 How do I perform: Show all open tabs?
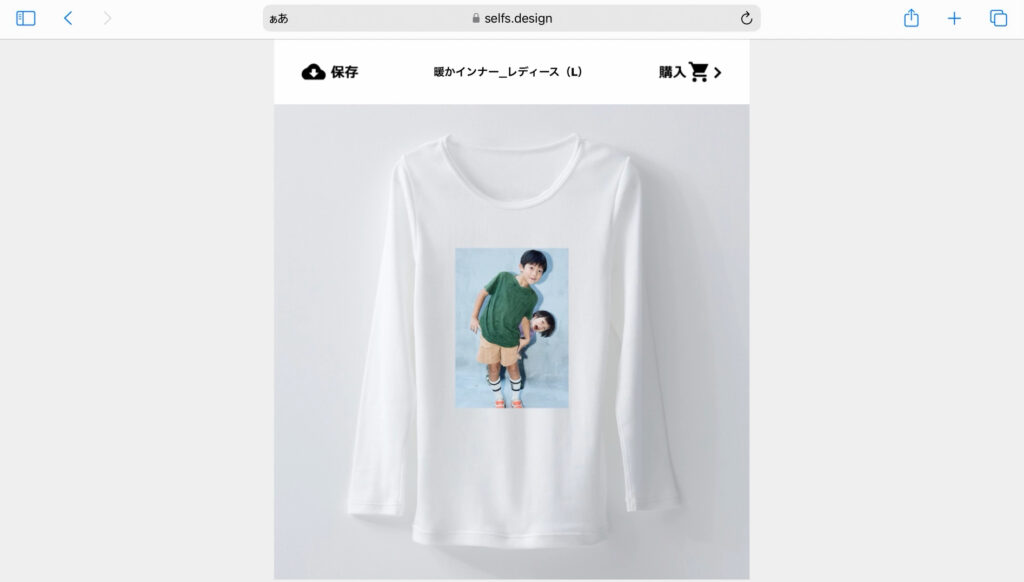click(998, 18)
